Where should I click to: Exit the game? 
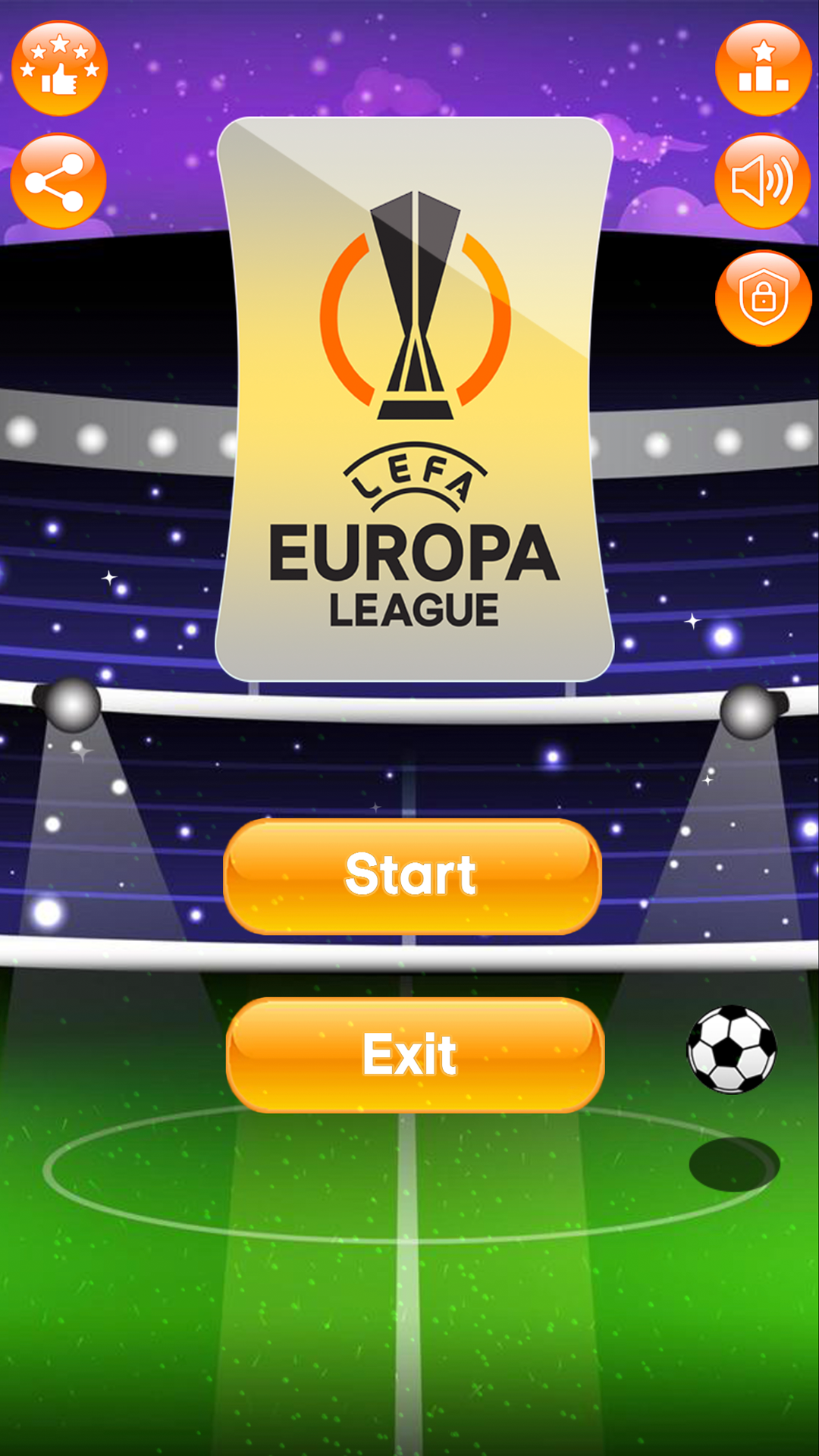414,1055
